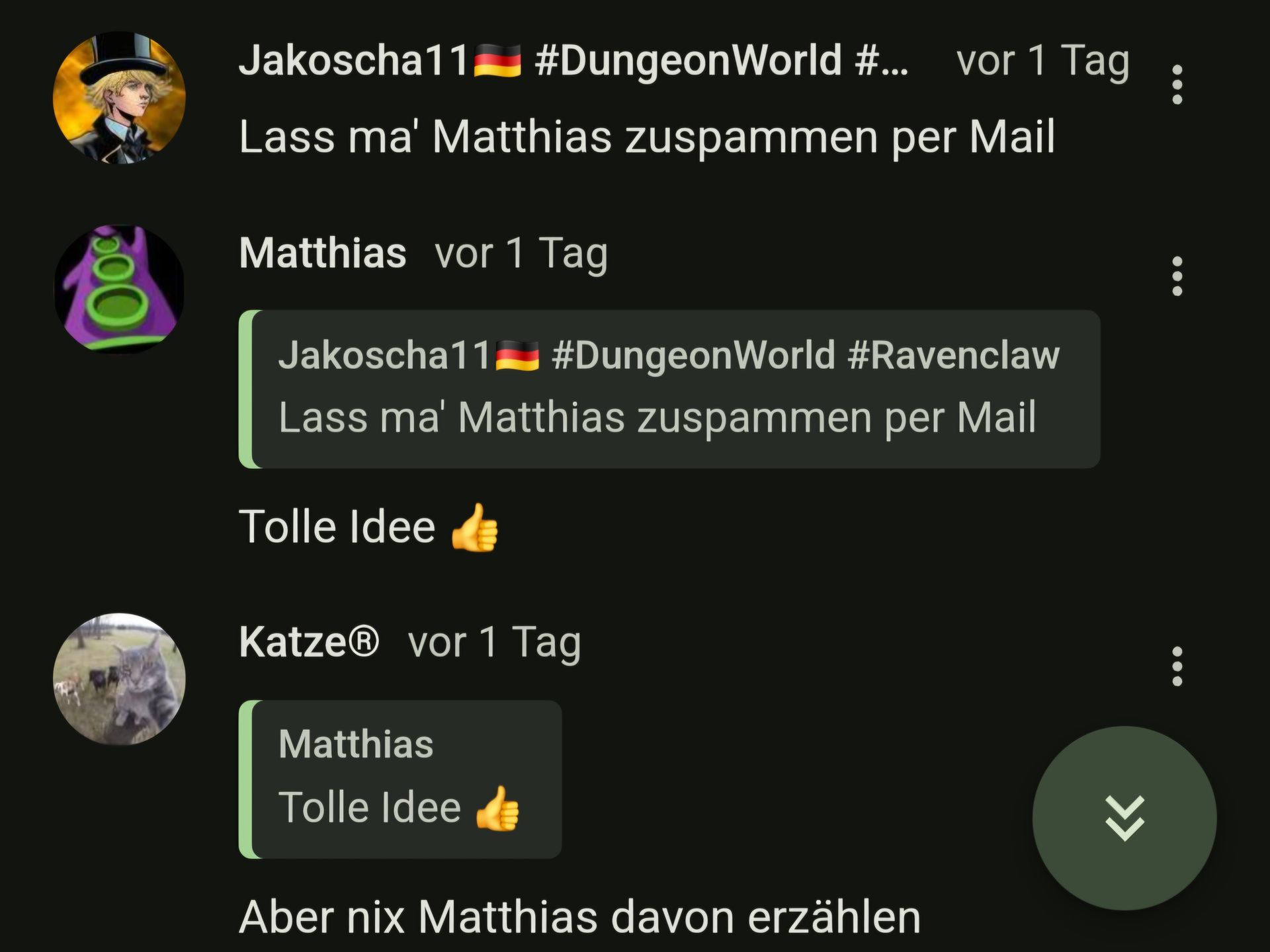1270x952 pixels.
Task: Go to quoted Matthias message in Katze®'s reply
Action: 400,779
